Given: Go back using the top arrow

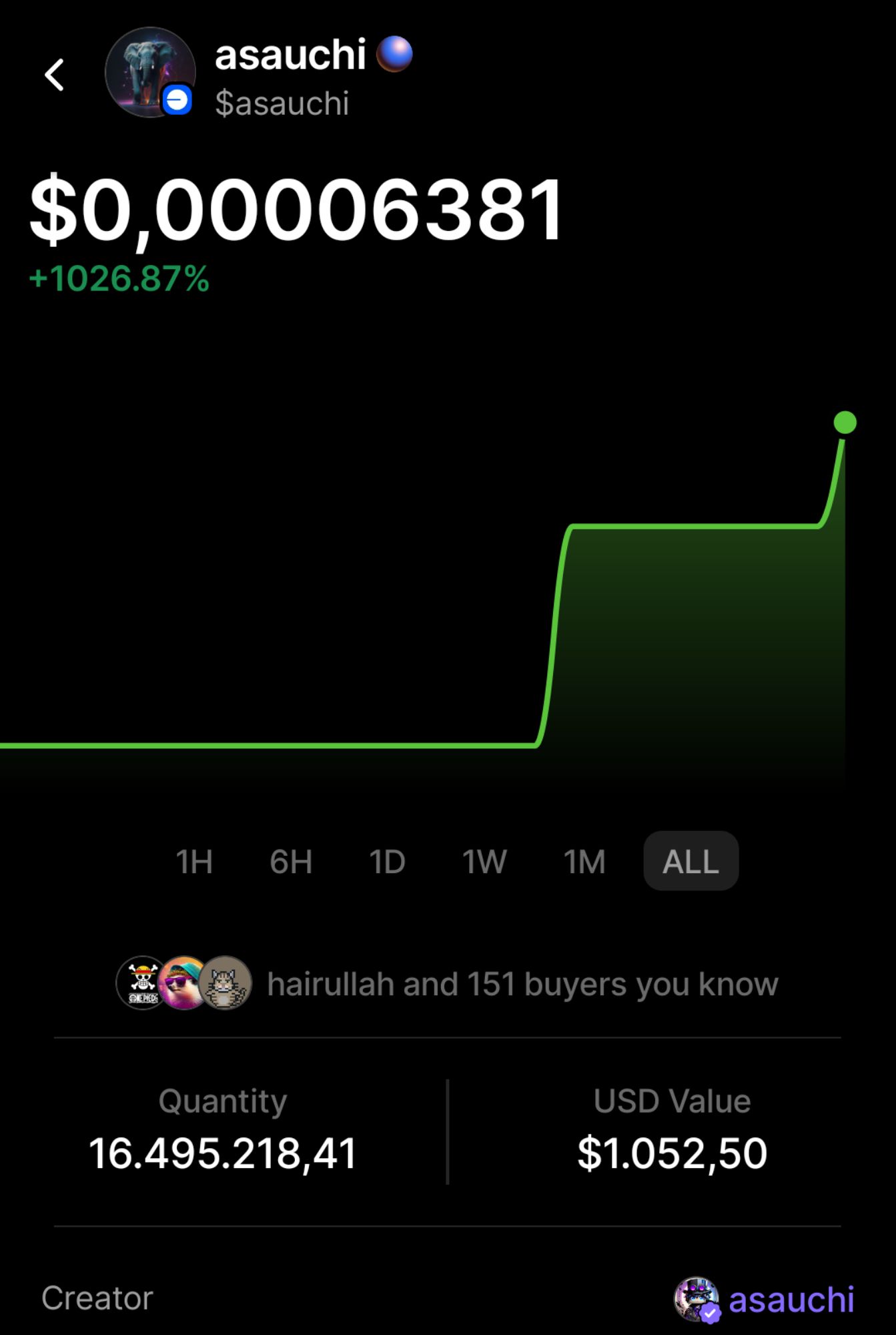Looking at the screenshot, I should [55, 74].
